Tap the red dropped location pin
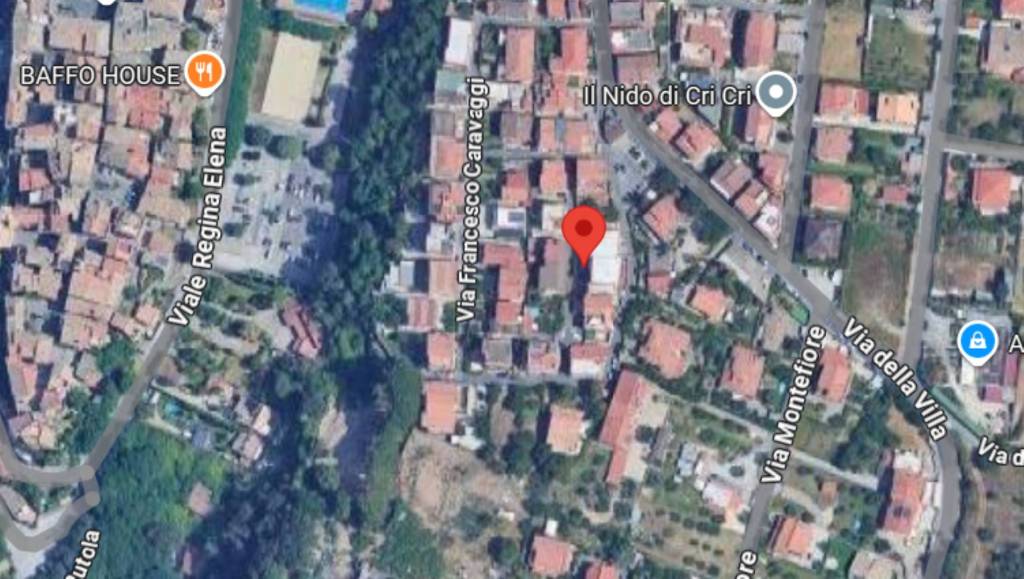Image resolution: width=1024 pixels, height=579 pixels. [583, 230]
